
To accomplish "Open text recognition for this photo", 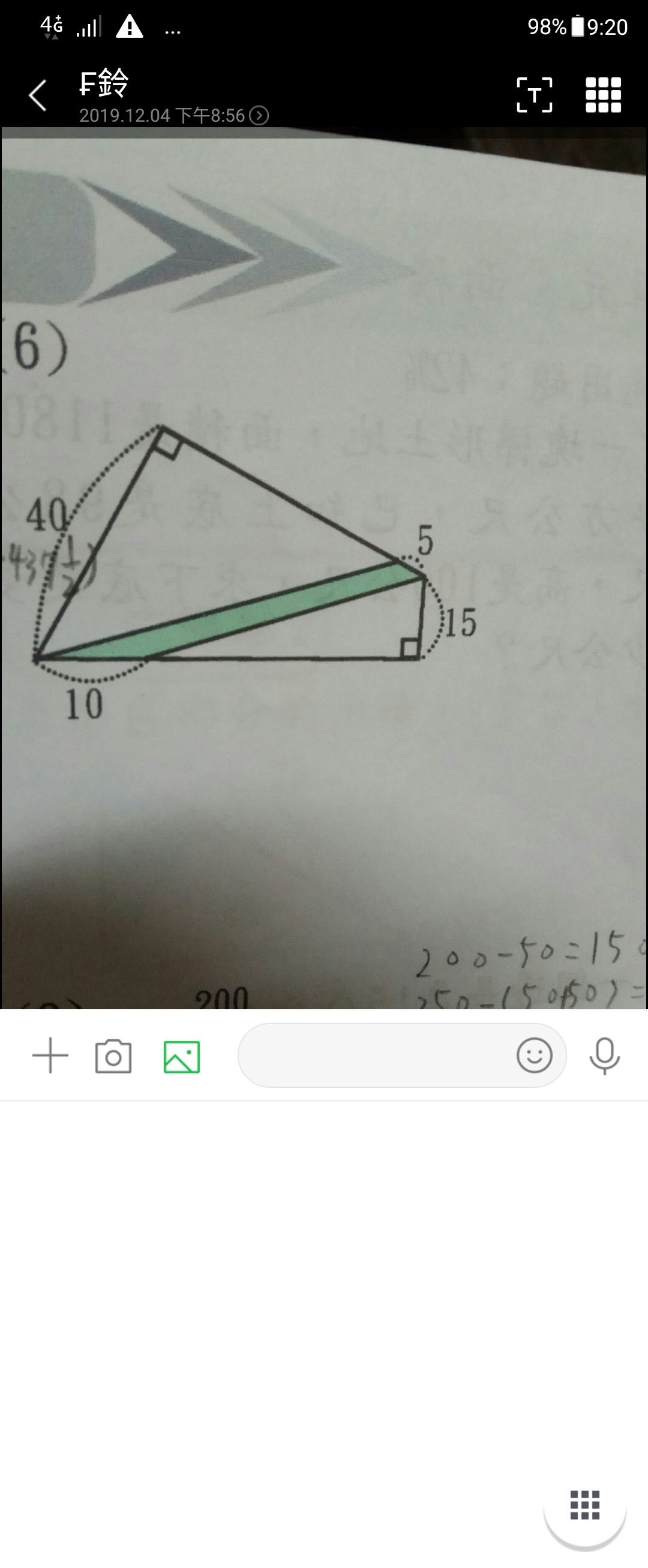I will (534, 95).
